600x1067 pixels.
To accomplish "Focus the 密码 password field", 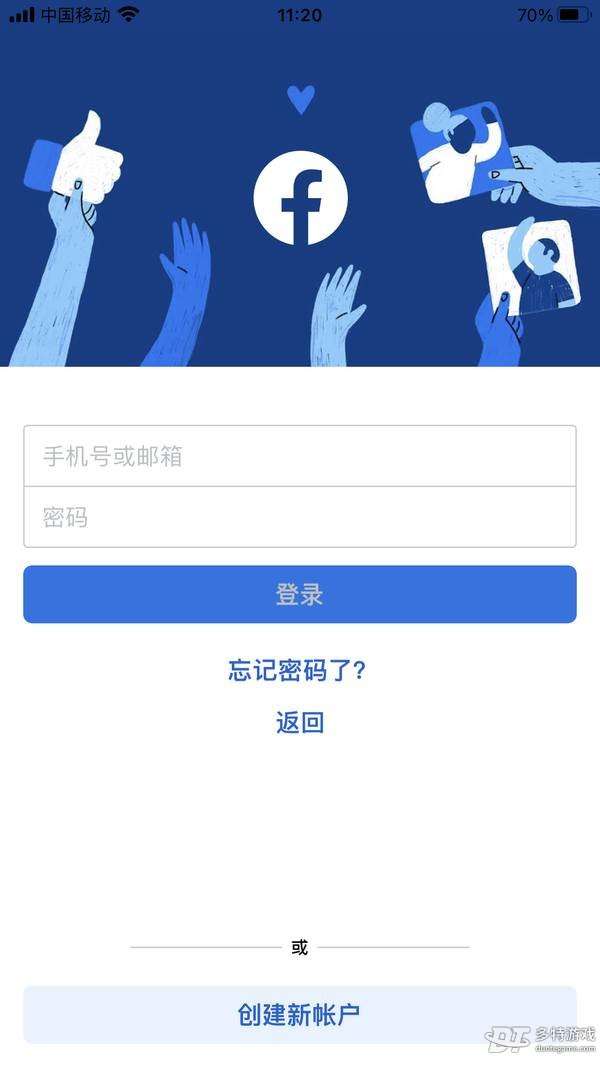I will pos(300,517).
